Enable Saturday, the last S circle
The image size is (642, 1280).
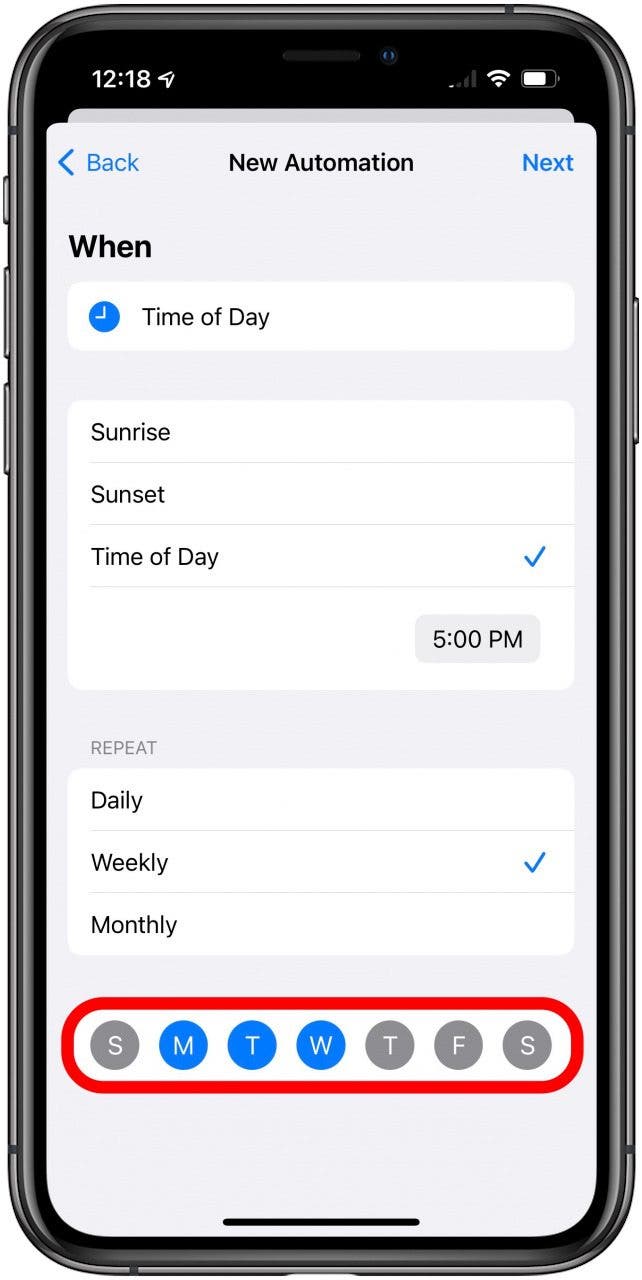pyautogui.click(x=527, y=1046)
